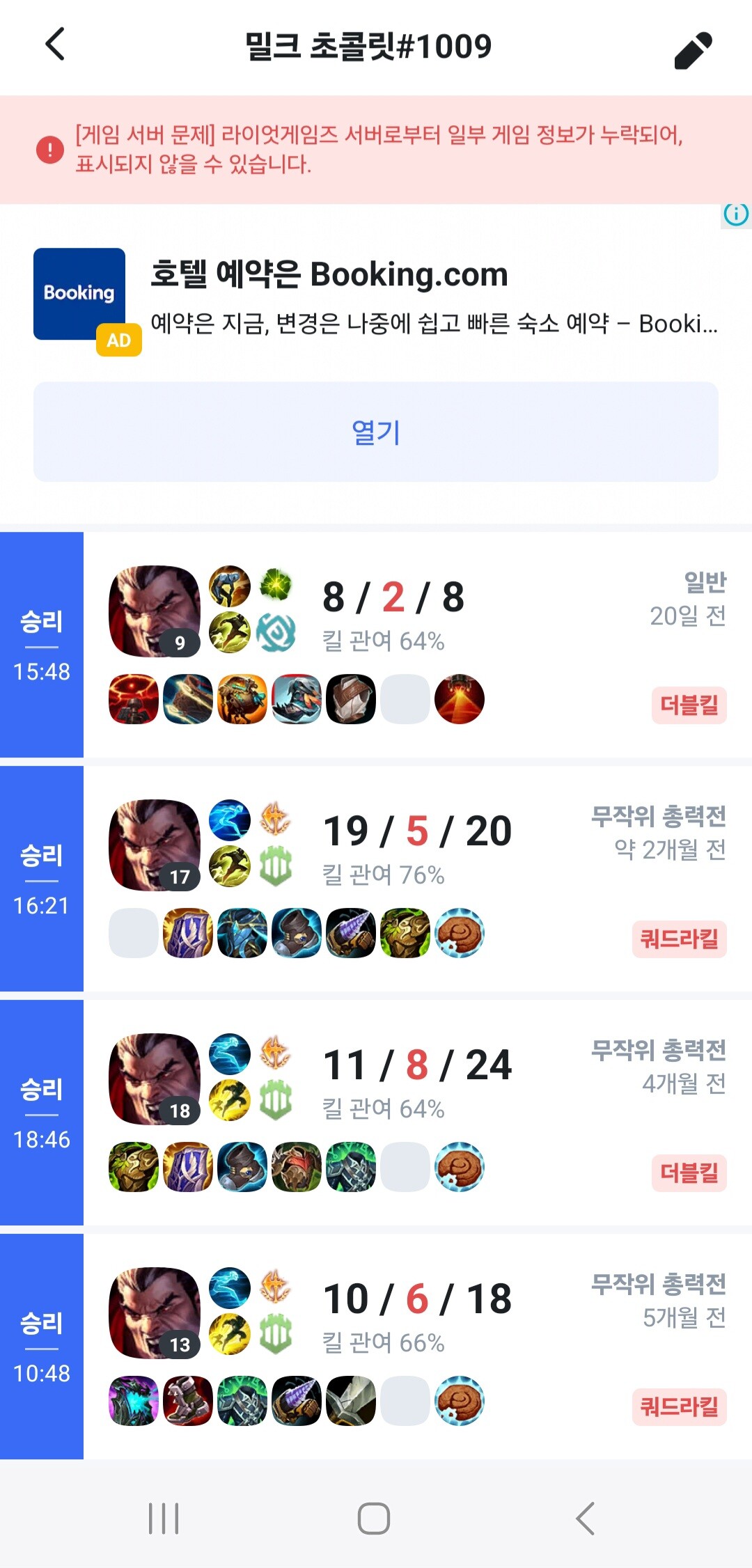This screenshot has width=752, height=1568.
Task: Open the system recent apps button
Action: 164,1519
